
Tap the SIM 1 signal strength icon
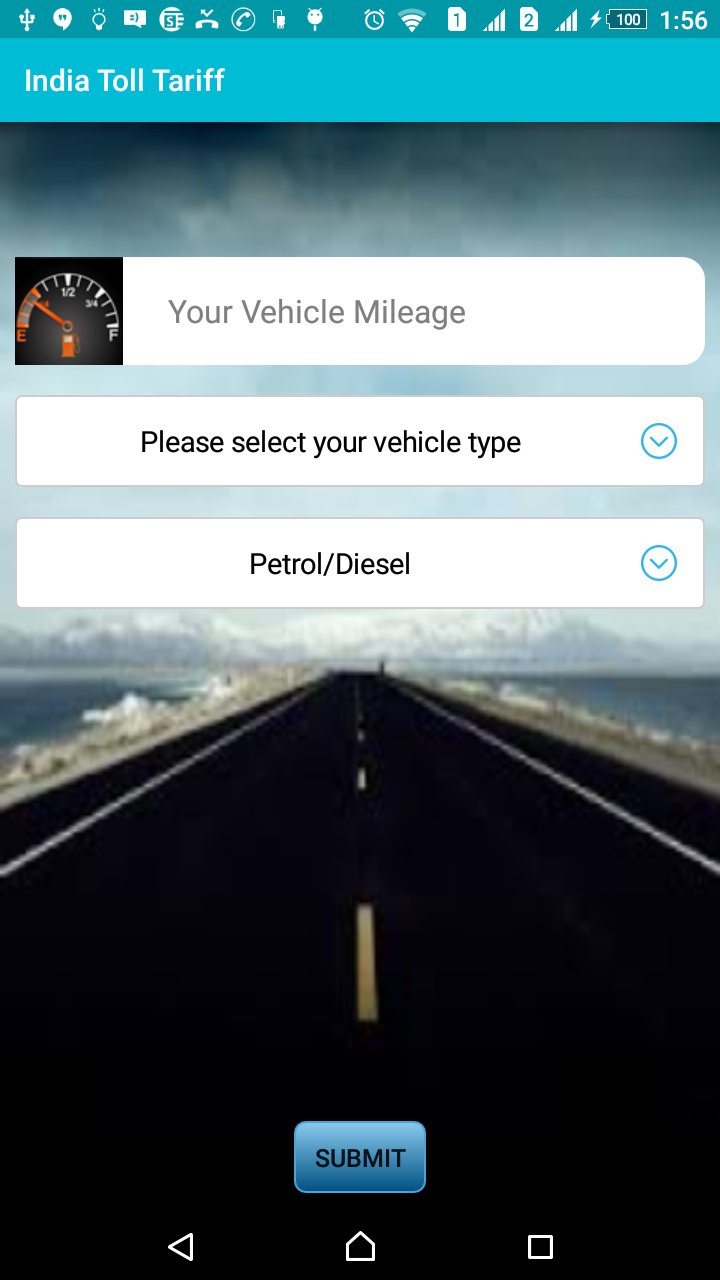[x=495, y=18]
